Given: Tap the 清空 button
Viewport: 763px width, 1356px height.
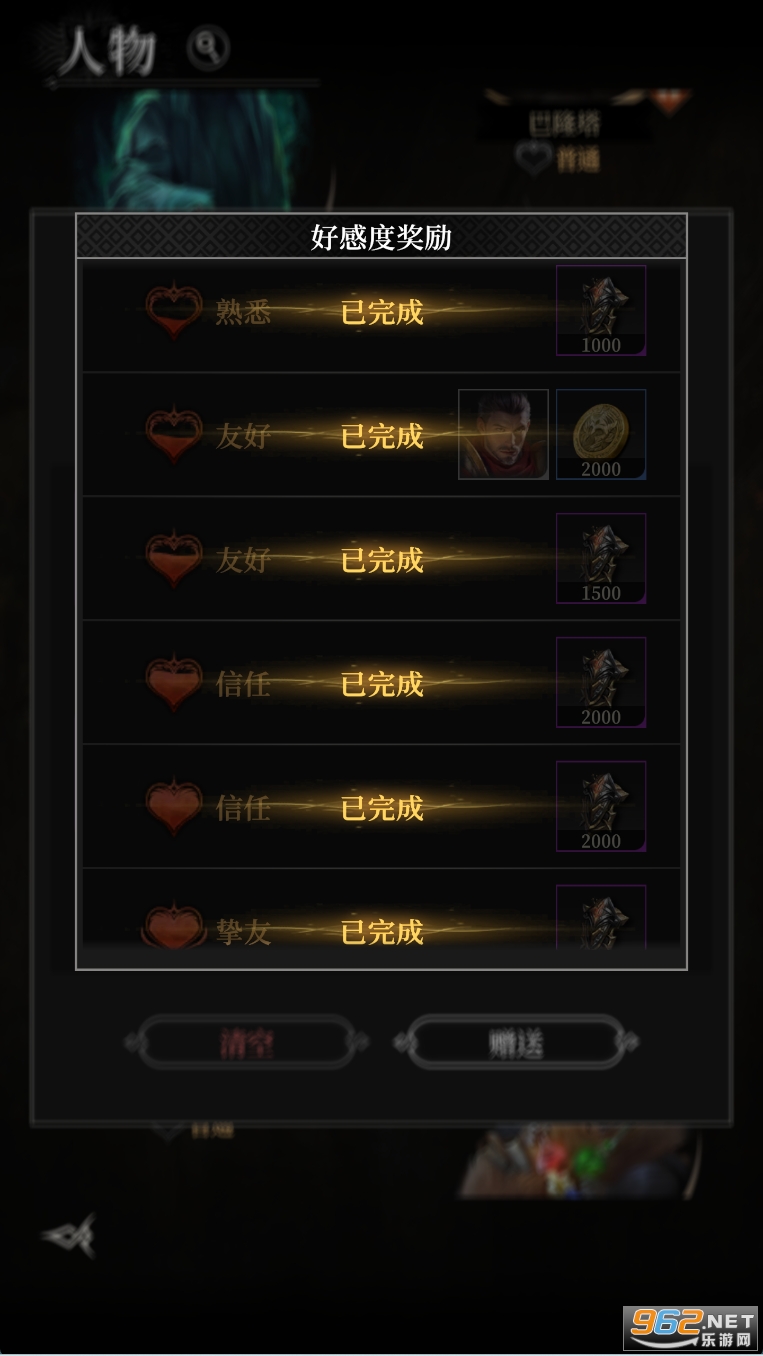Looking at the screenshot, I should point(247,1043).
